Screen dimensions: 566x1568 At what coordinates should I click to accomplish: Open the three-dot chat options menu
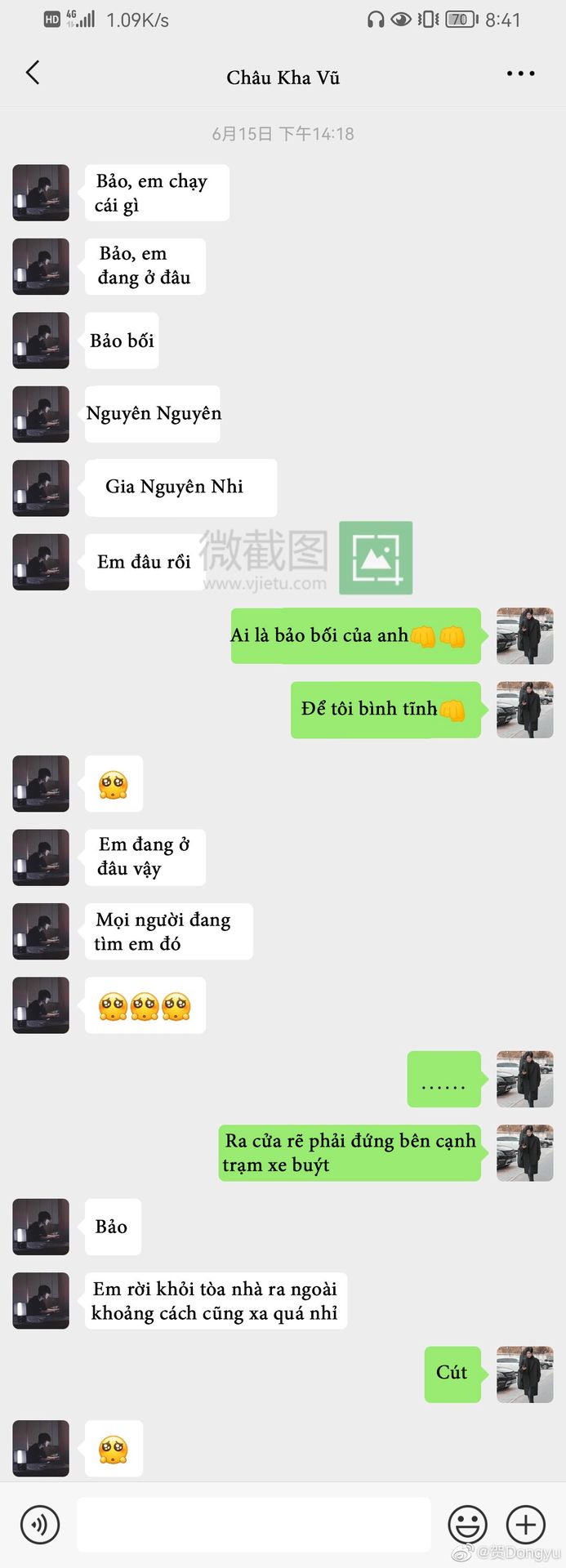(x=520, y=73)
